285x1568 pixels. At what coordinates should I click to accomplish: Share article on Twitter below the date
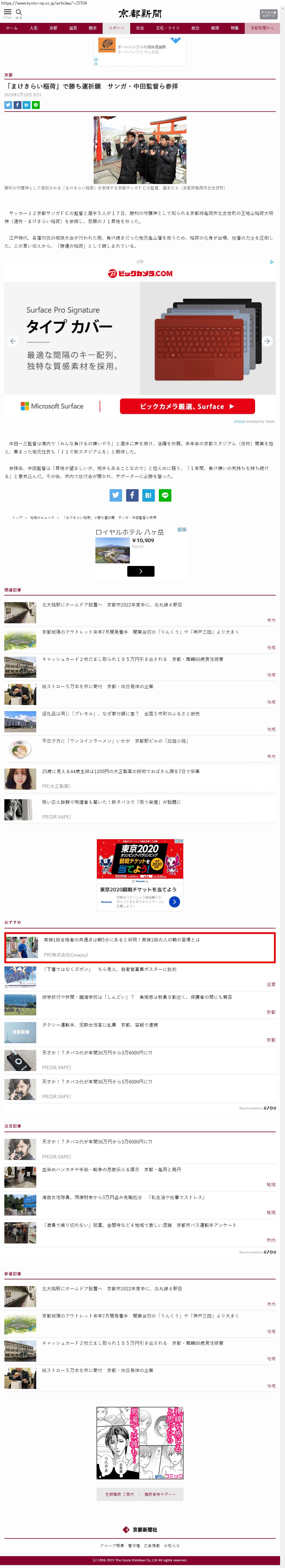point(8,105)
